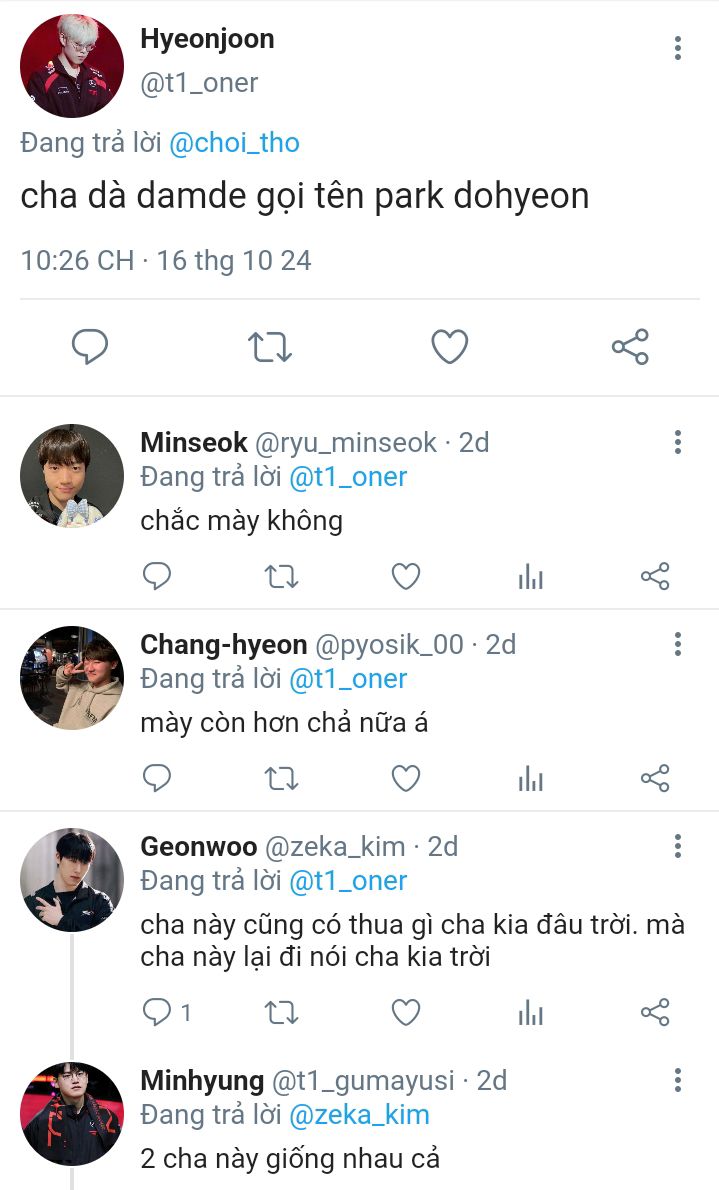This screenshot has width=719, height=1190.
Task: Open the comment thread on Geonwoo's reply
Action: [166, 1013]
